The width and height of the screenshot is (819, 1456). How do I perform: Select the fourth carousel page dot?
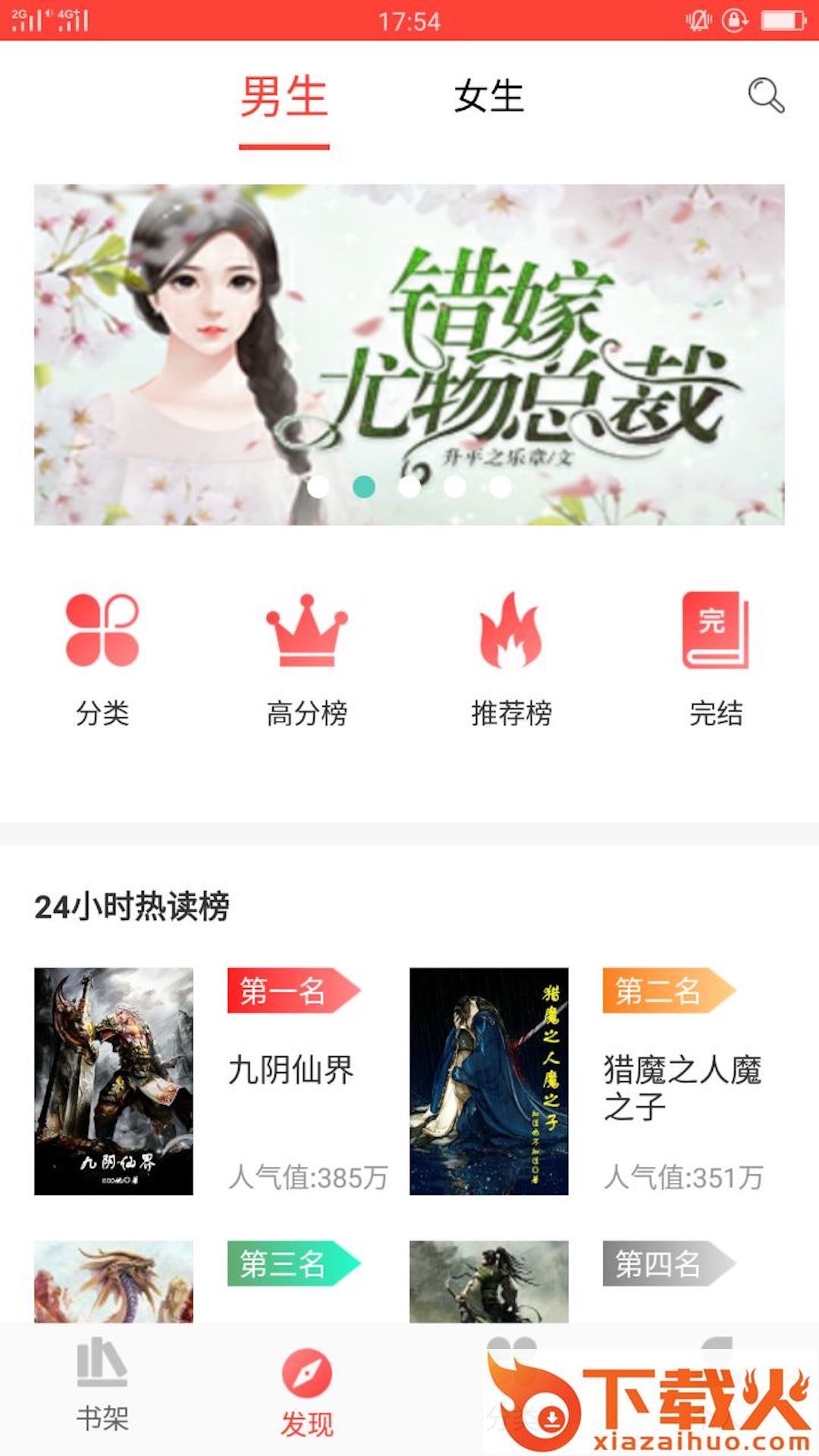point(452,485)
